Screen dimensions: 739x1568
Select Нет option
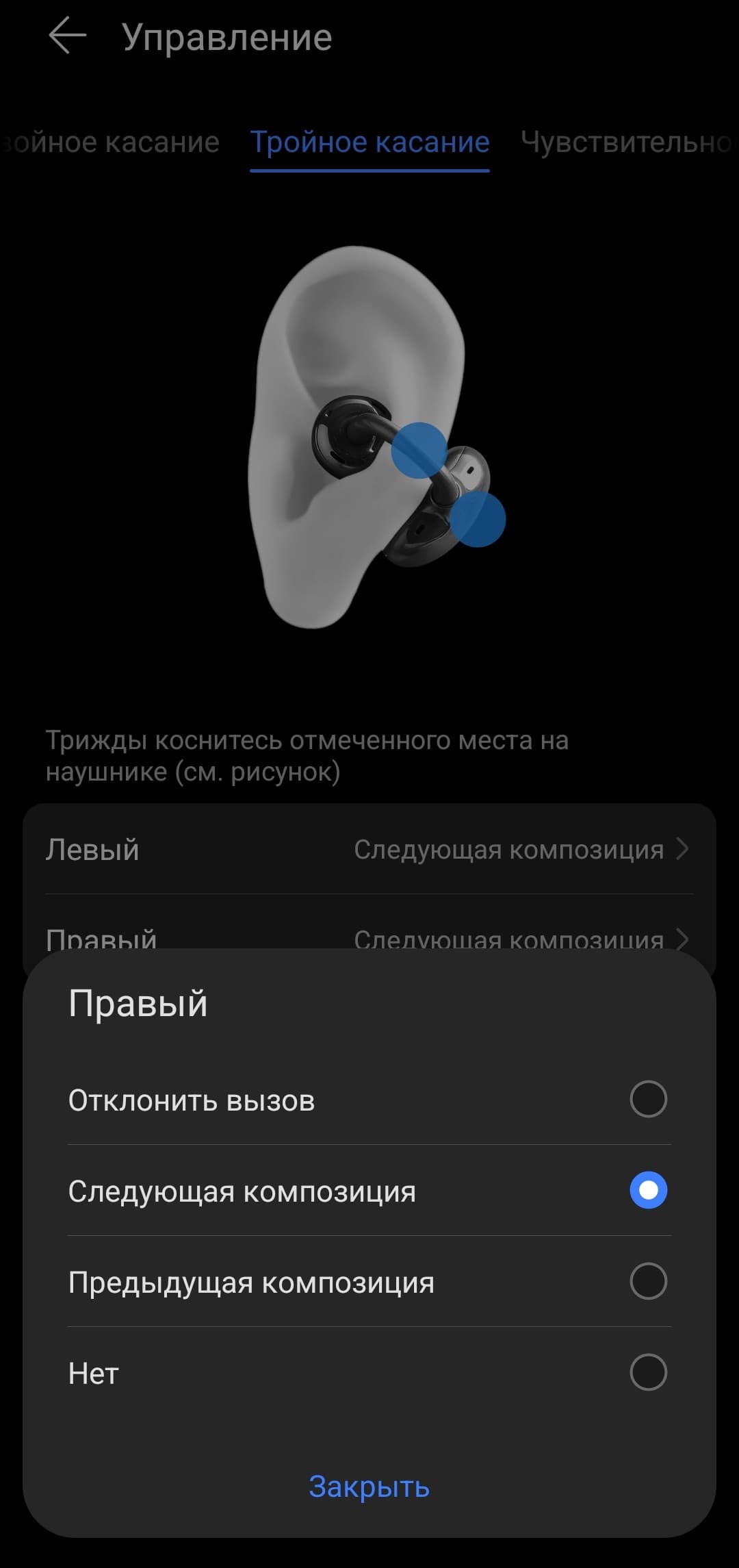pyautogui.click(x=369, y=1373)
